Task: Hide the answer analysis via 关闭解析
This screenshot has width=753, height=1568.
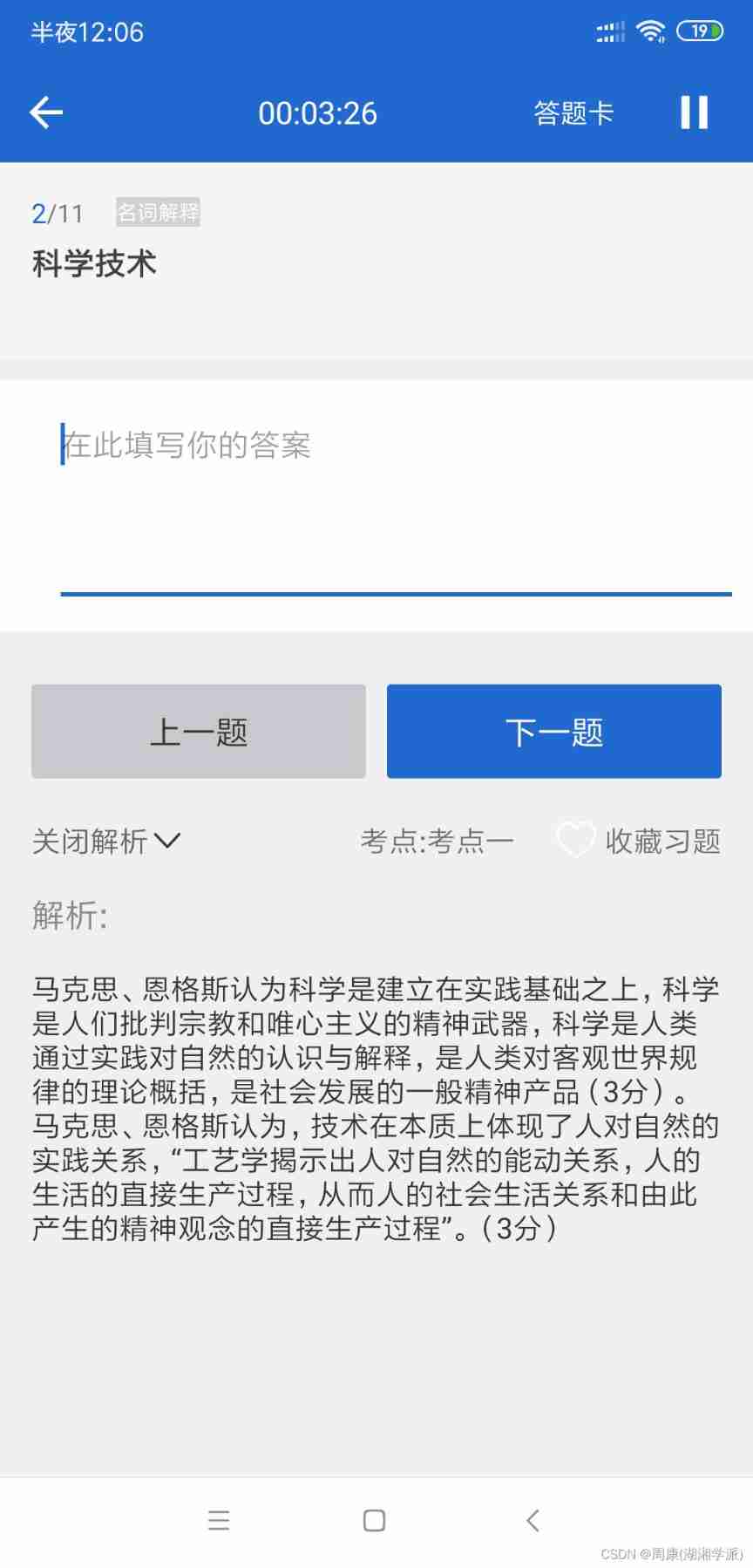Action: pyautogui.click(x=90, y=840)
